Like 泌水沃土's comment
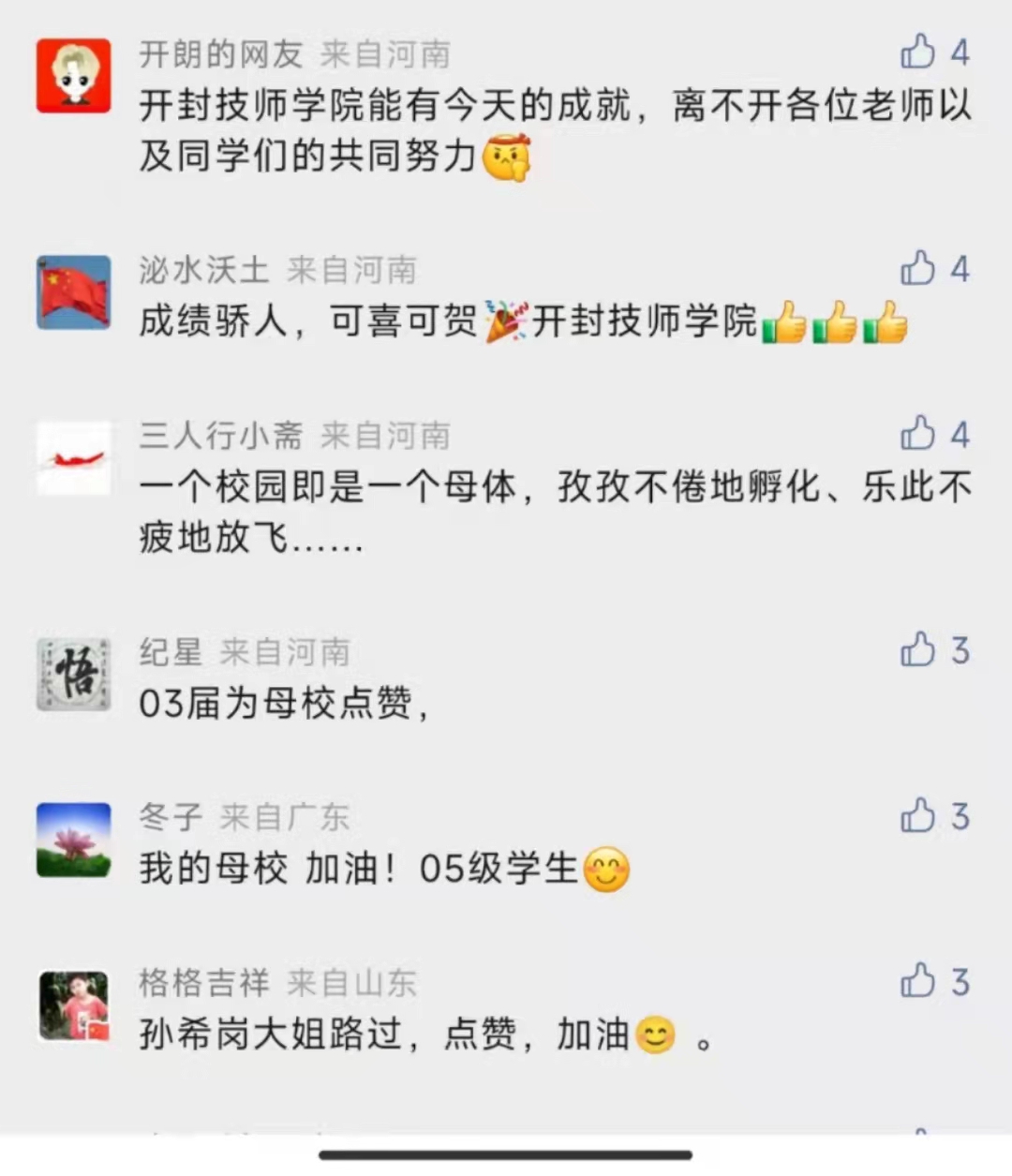Screen dimensions: 1012x1176 click(918, 269)
